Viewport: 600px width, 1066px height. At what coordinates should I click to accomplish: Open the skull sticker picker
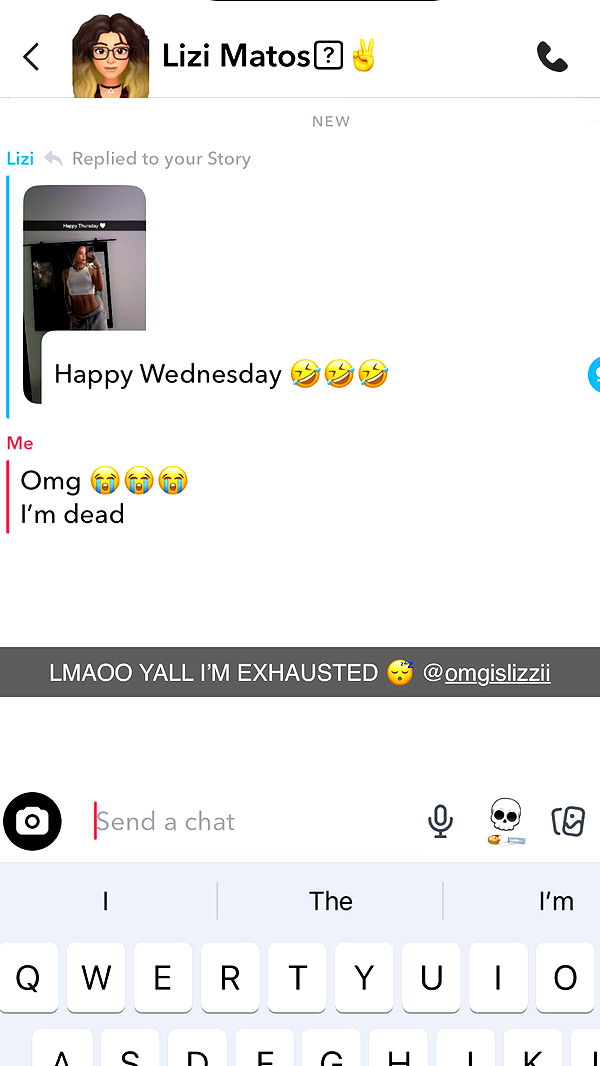[506, 822]
